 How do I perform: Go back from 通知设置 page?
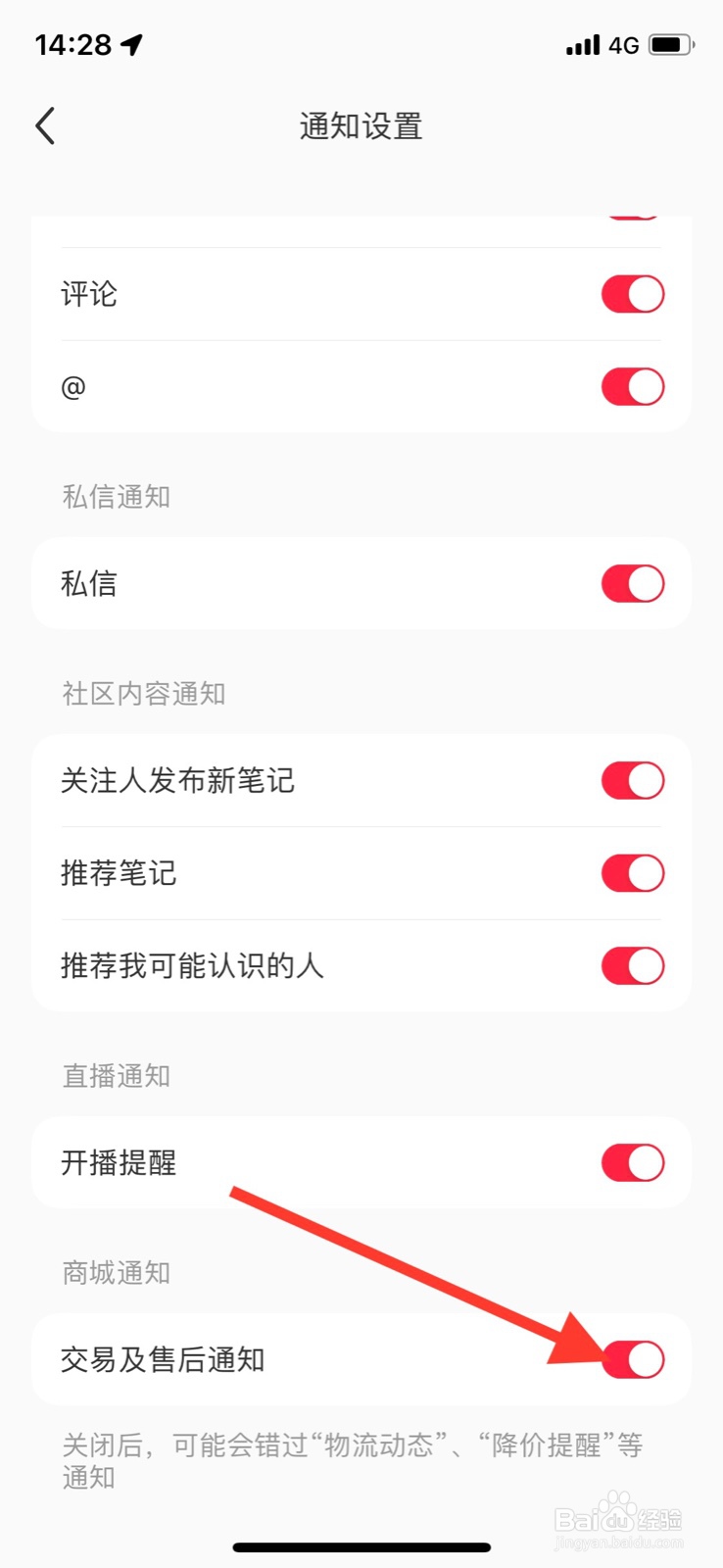[x=45, y=126]
